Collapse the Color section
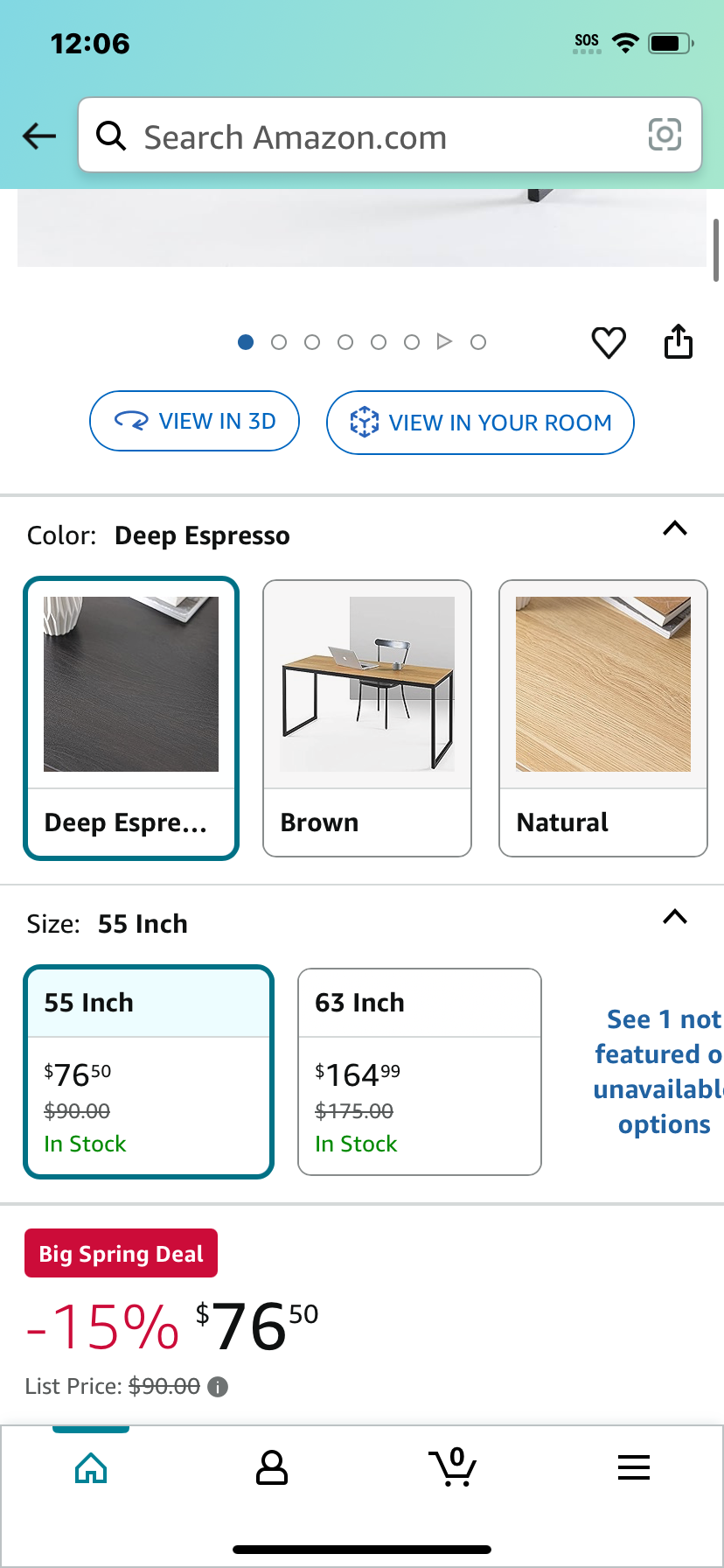 [x=675, y=528]
